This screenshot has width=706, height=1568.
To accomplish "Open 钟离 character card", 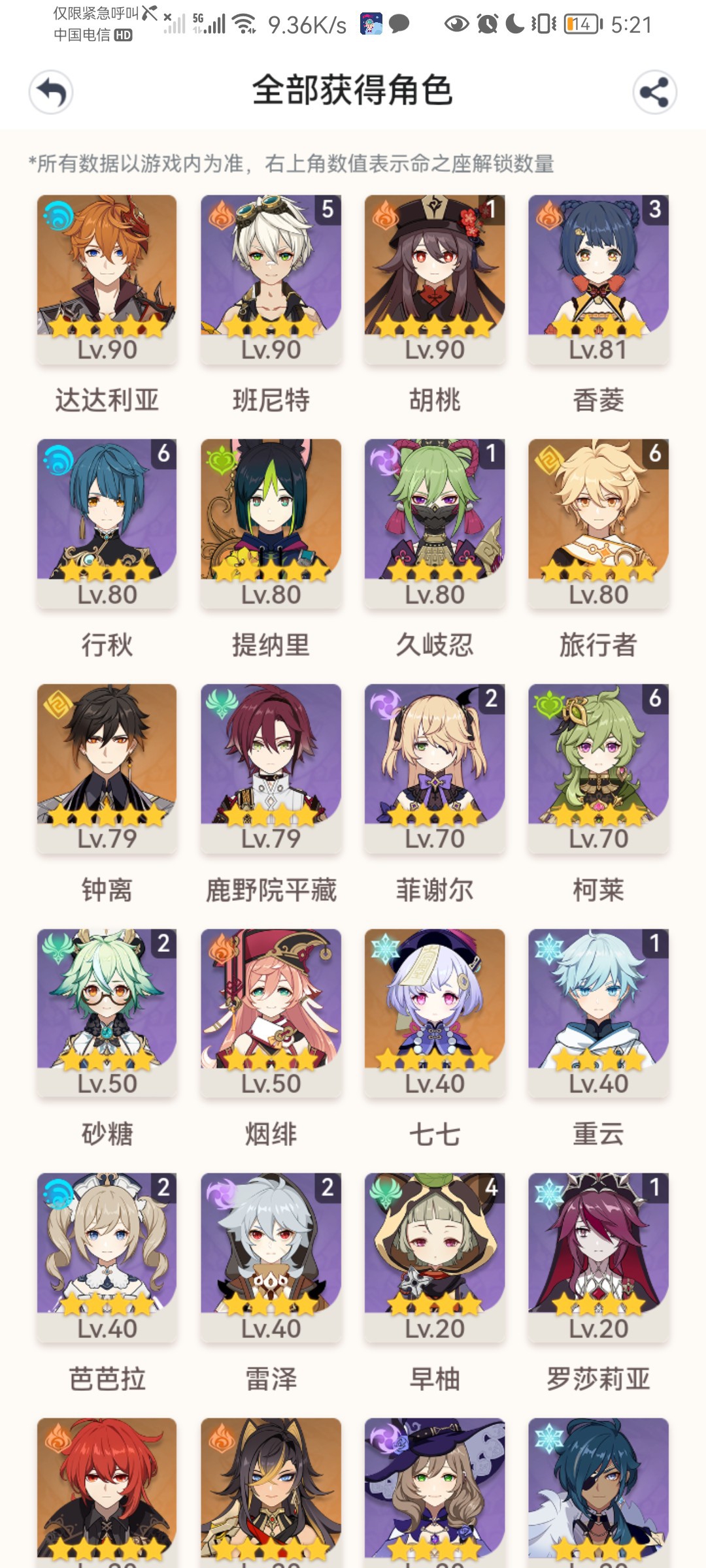I will (107, 768).
